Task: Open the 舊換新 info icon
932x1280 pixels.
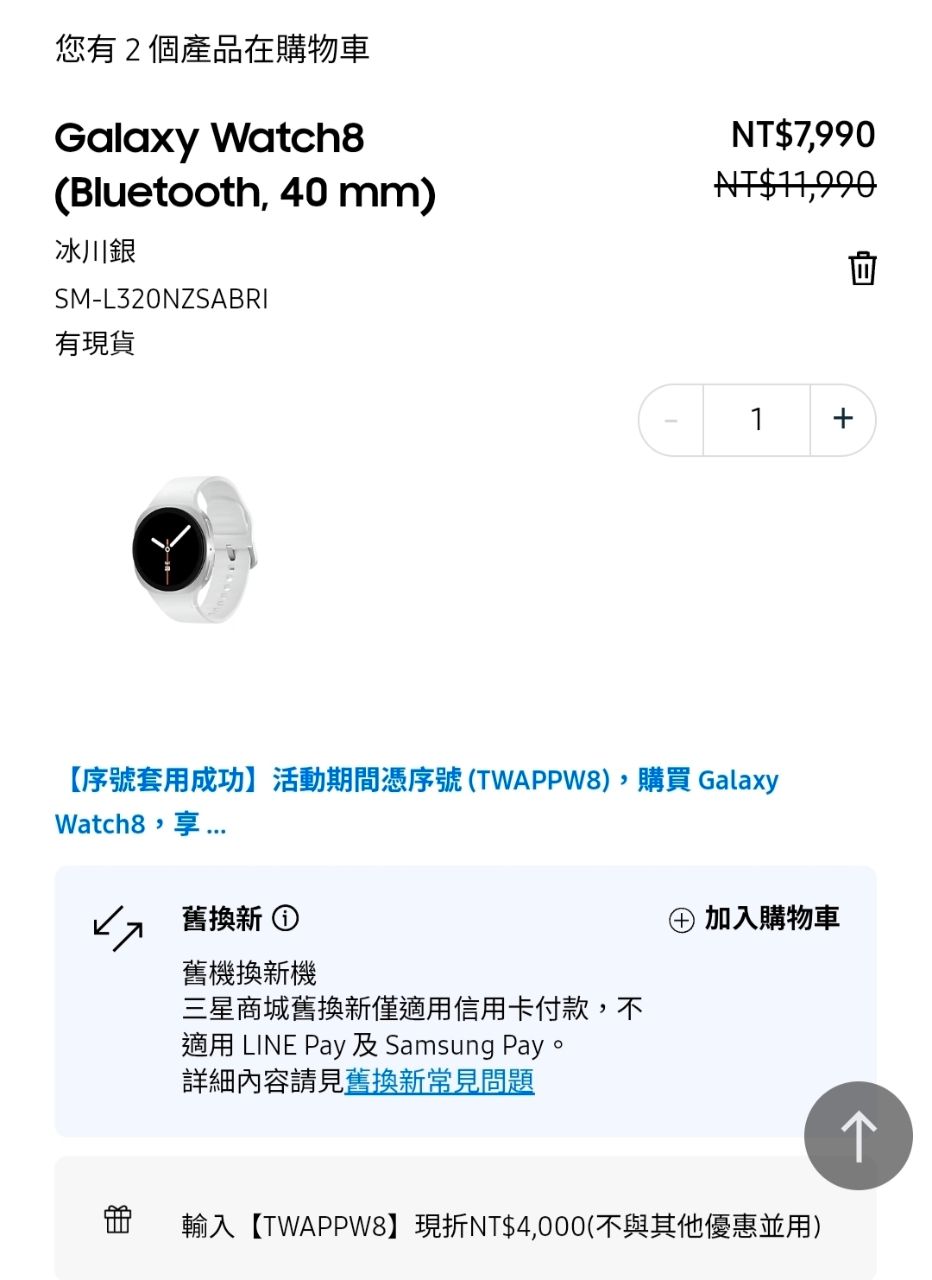Action: [285, 918]
